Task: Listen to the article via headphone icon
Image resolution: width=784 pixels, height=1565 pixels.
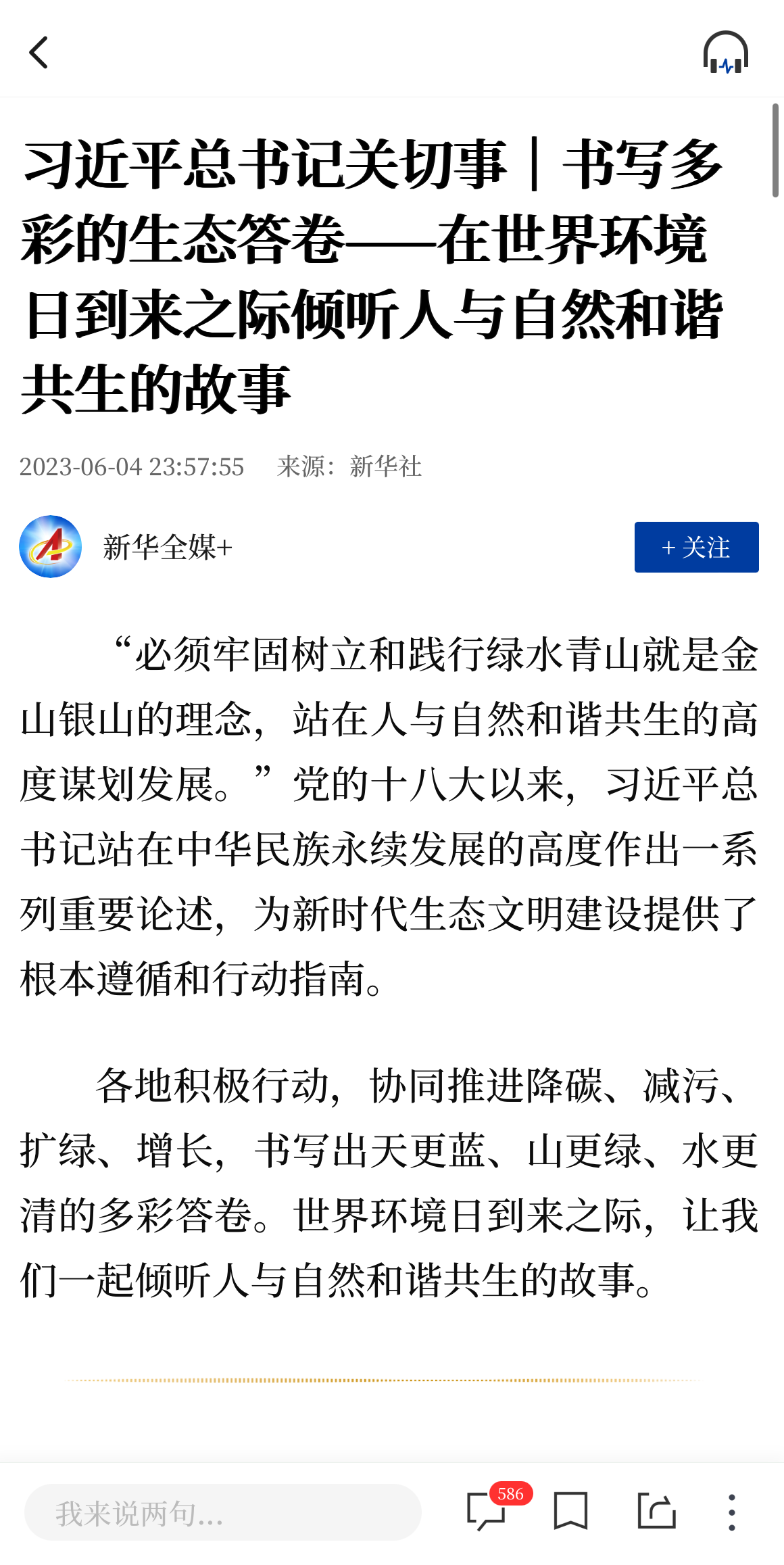Action: 725,52
